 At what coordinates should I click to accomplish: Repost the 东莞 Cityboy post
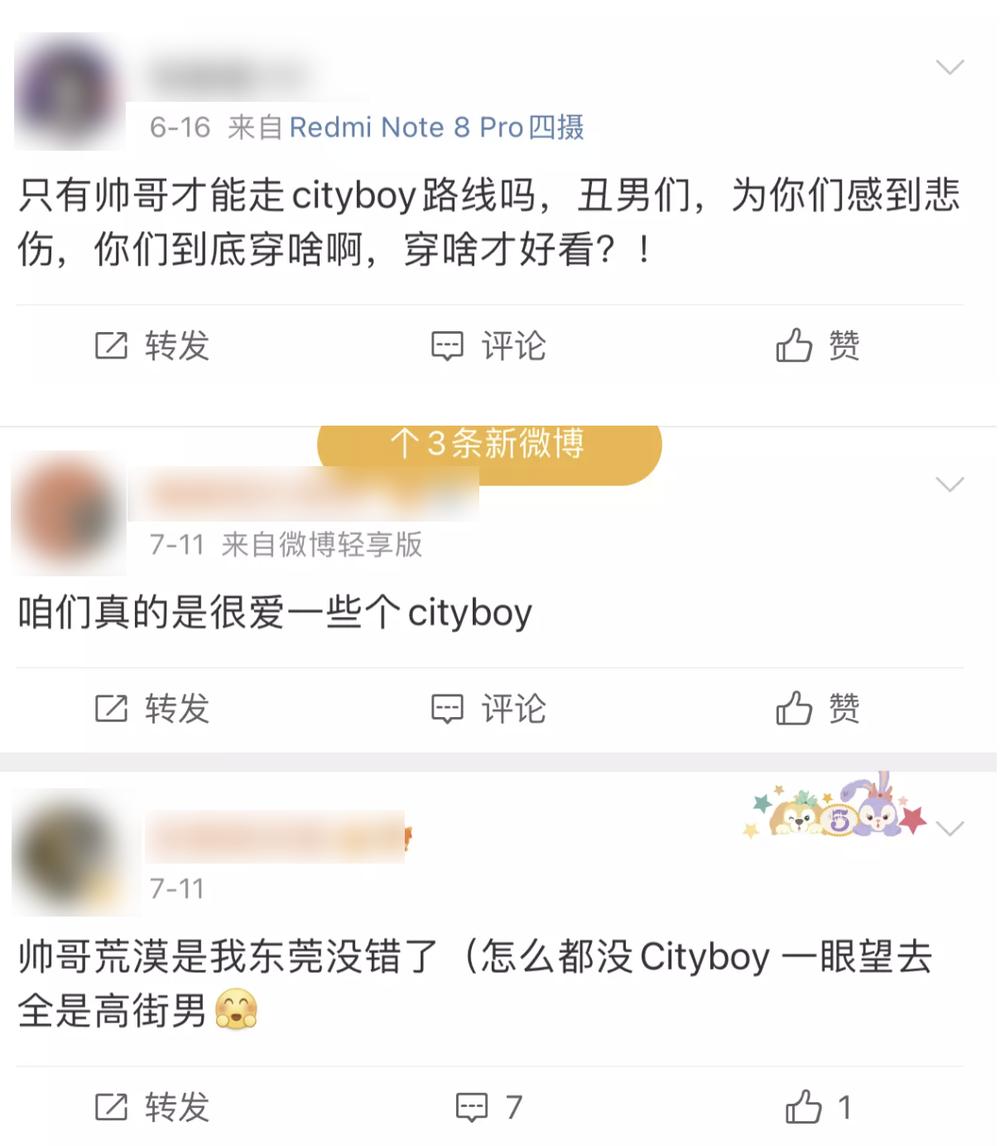pos(152,1107)
